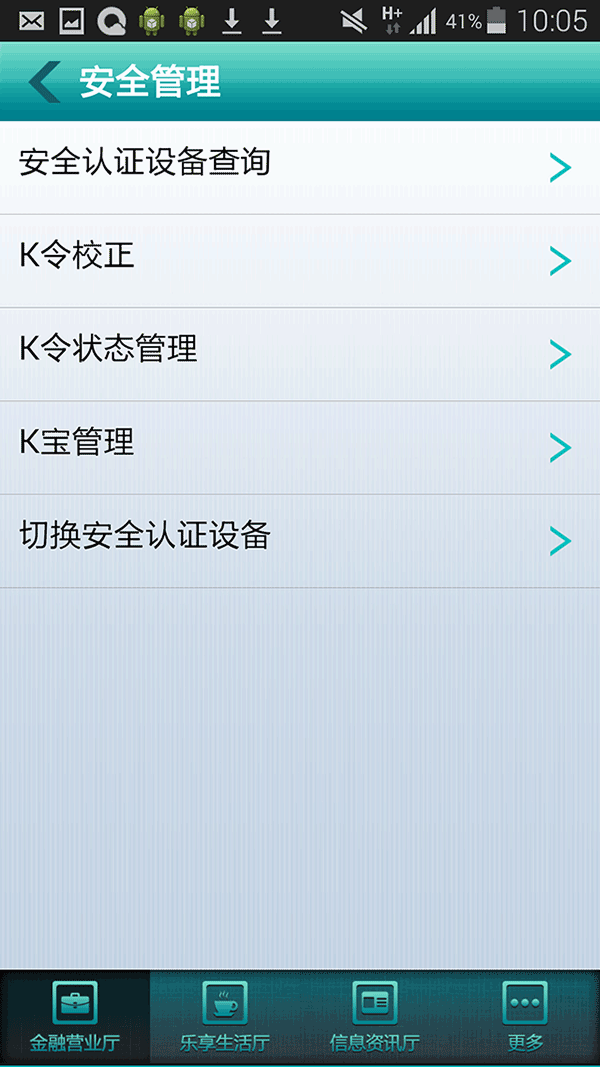Switch to 金融营业厅 tab

point(75,1017)
